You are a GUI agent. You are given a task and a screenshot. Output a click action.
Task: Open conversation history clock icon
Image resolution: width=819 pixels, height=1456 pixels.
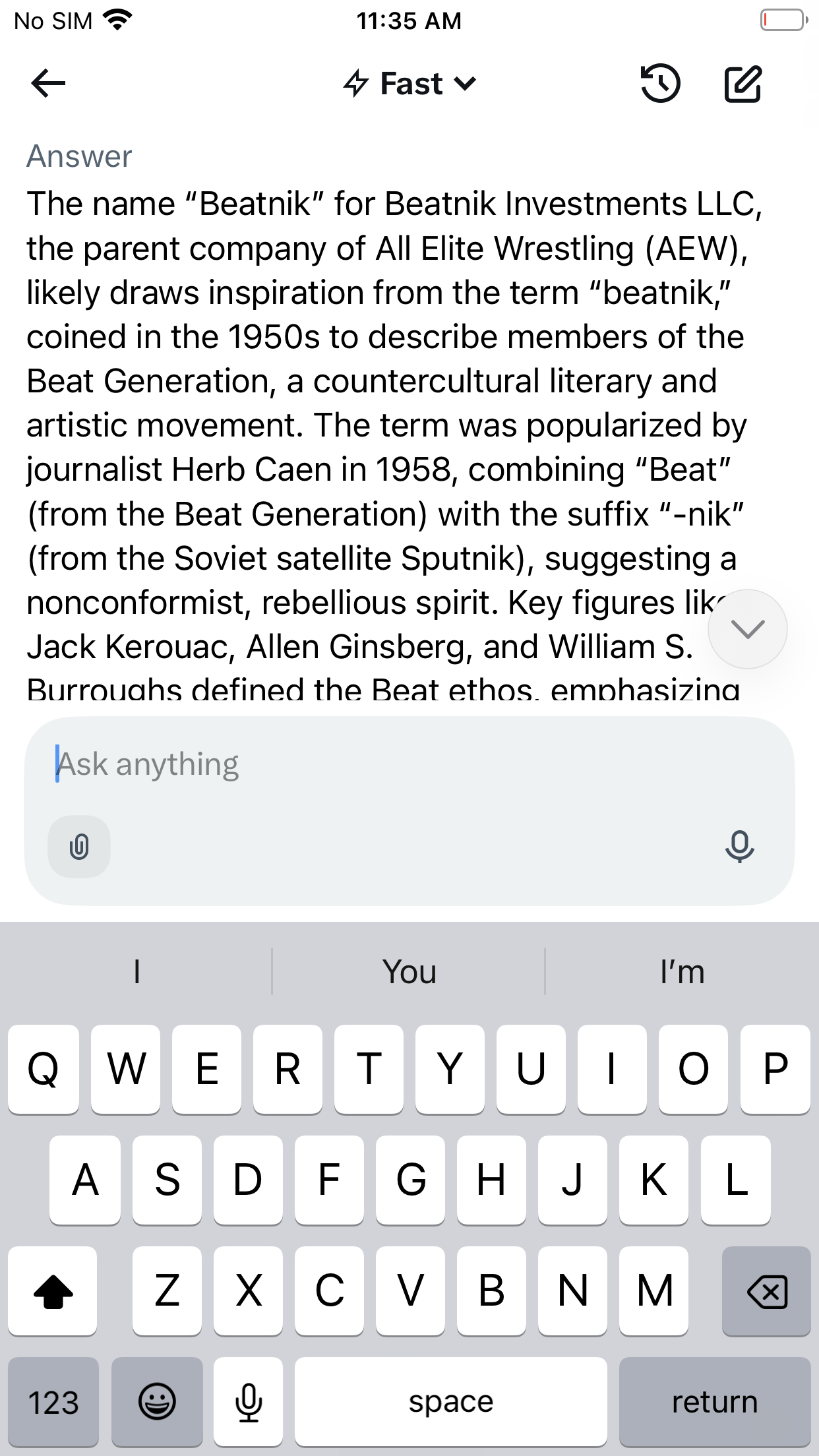coord(660,84)
